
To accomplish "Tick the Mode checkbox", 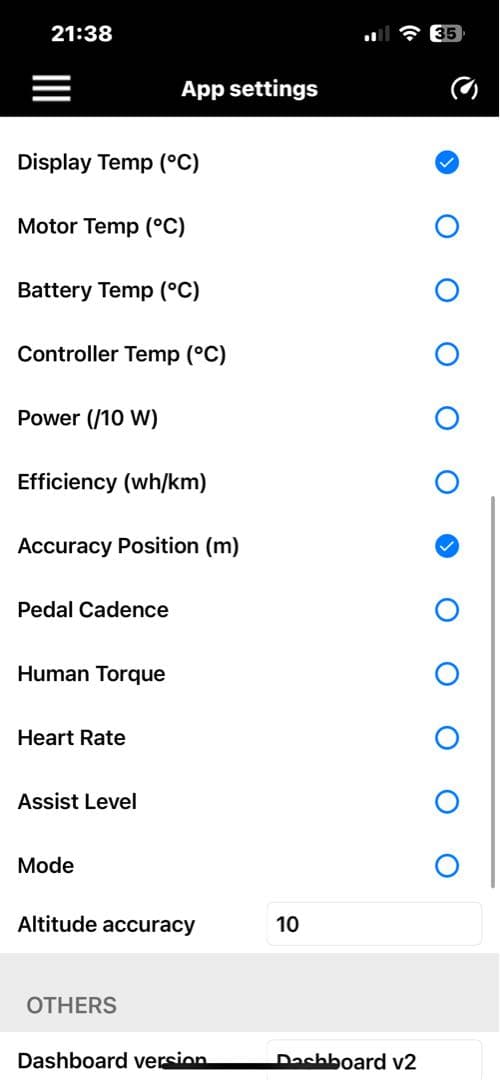I will coord(447,865).
